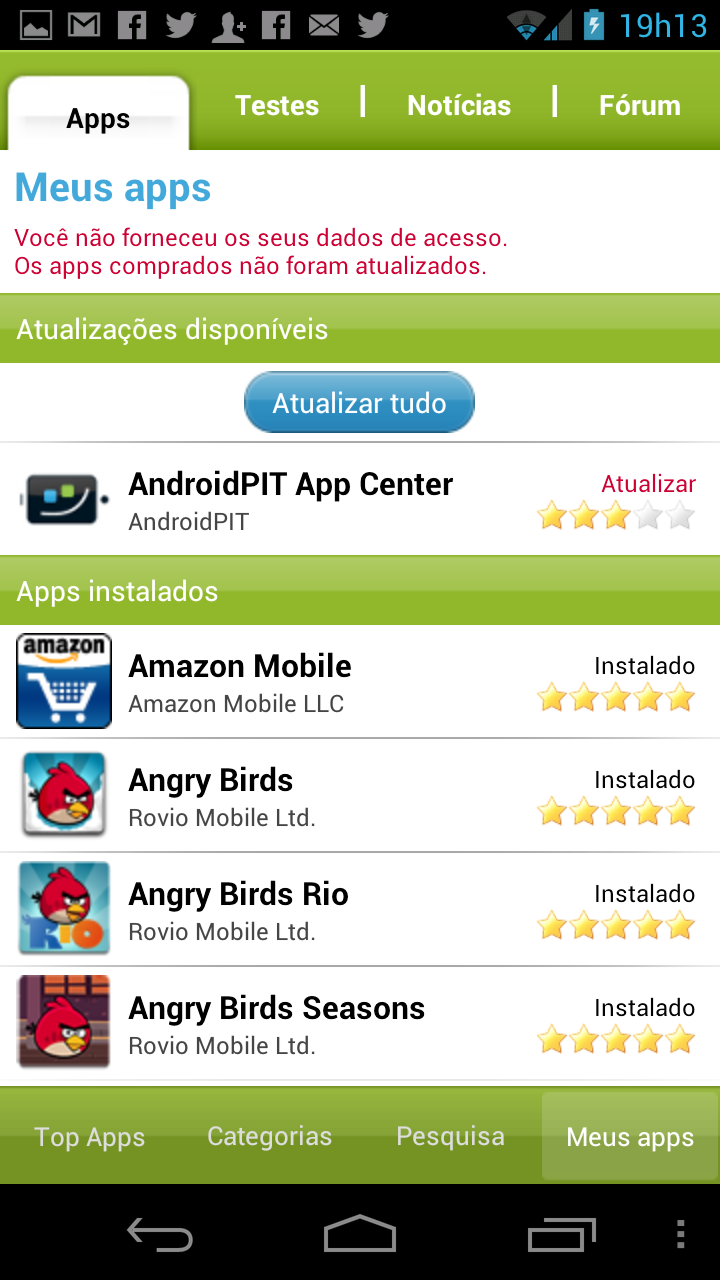
Task: Tap the Atualizar tudo button
Action: 359,403
